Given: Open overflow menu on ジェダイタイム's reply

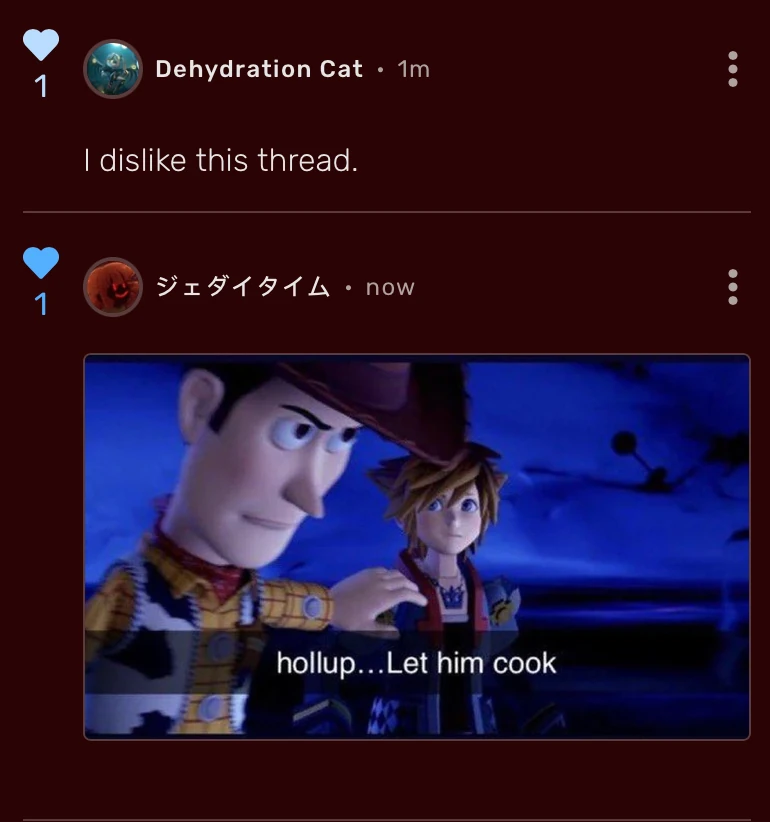Looking at the screenshot, I should [x=733, y=287].
